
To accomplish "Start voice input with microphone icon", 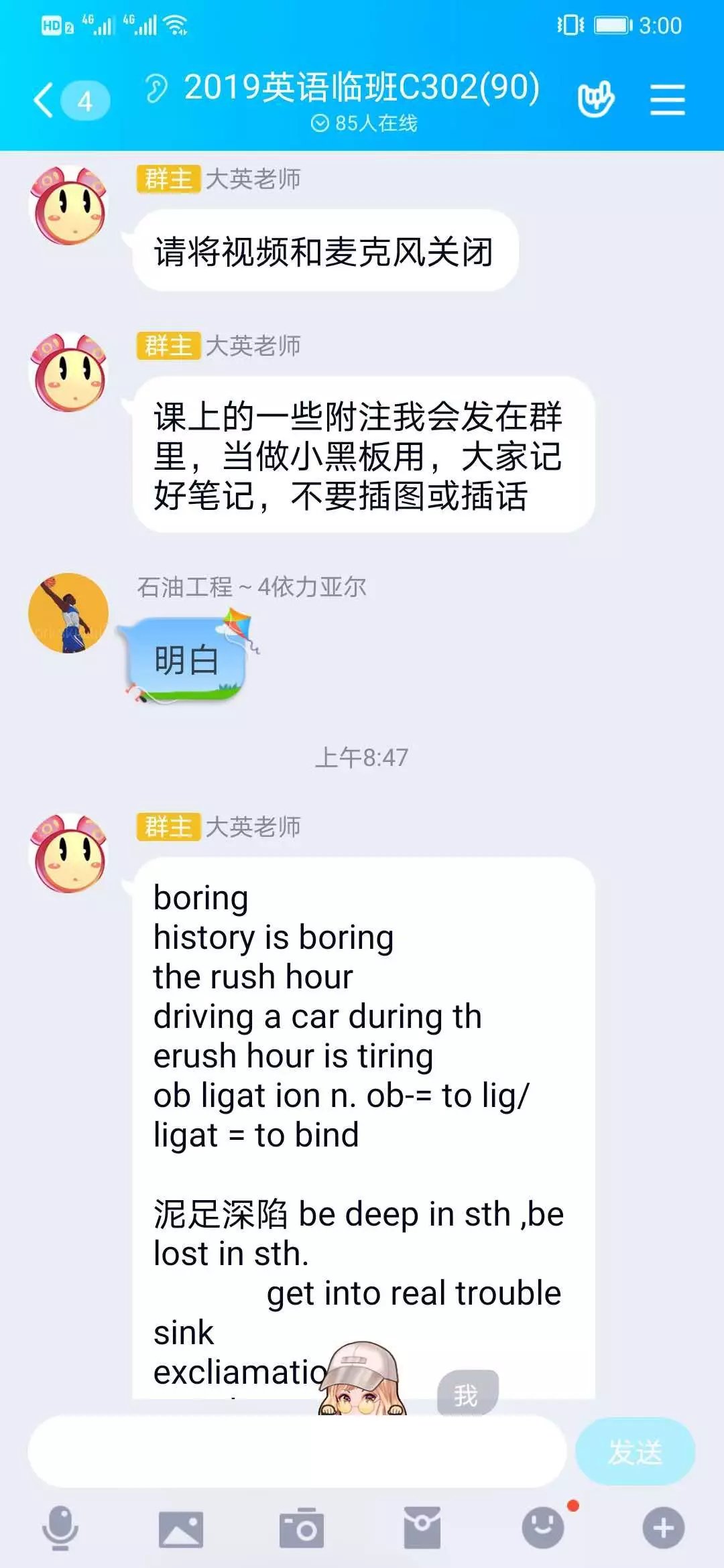I will [x=60, y=1528].
